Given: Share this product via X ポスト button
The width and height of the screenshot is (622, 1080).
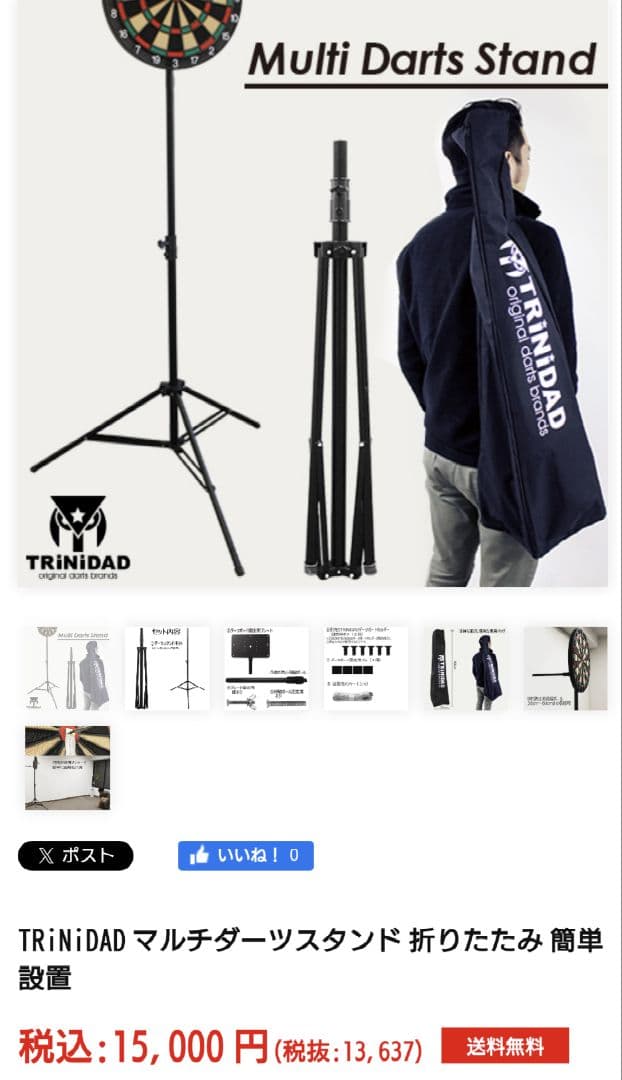Looking at the screenshot, I should pyautogui.click(x=76, y=856).
